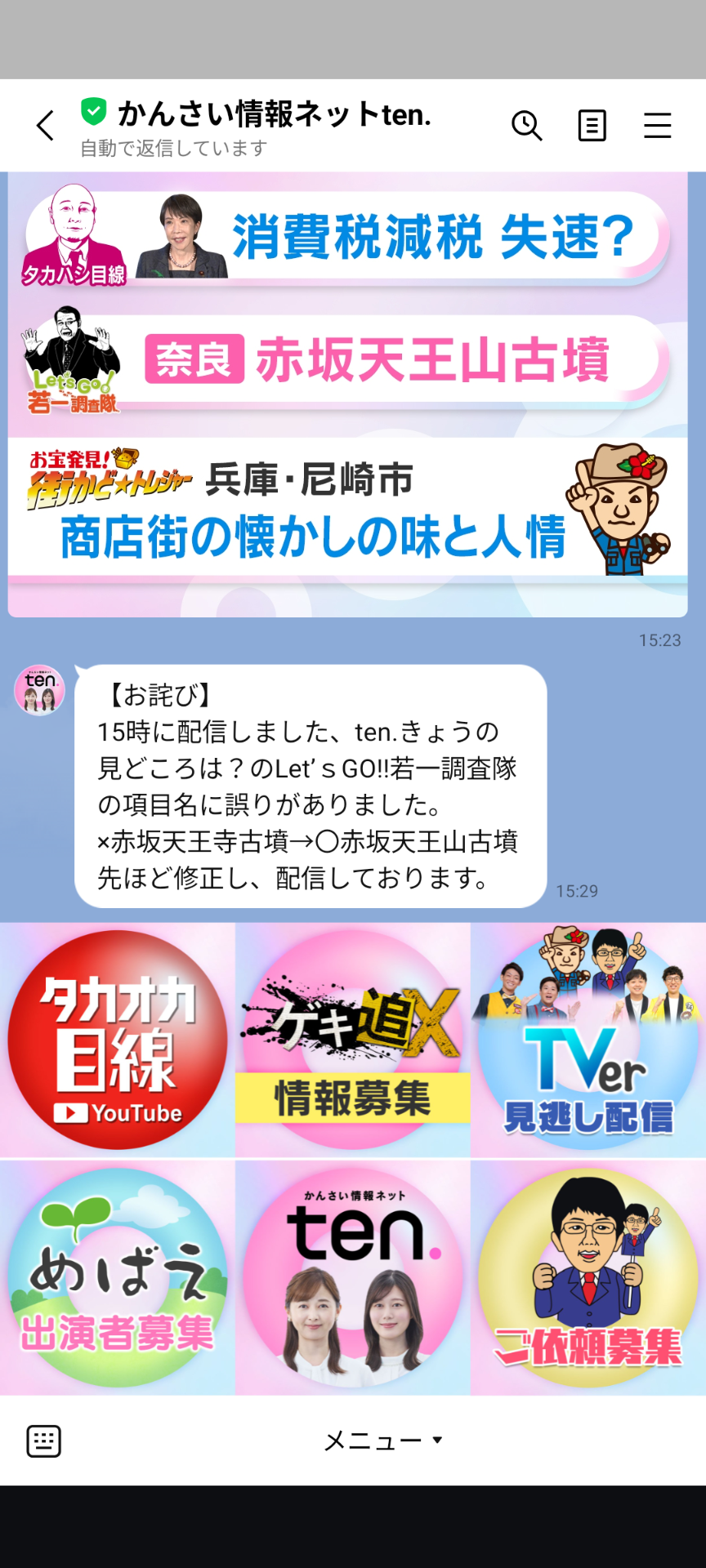Go back from the chat
Image resolution: width=706 pixels, height=1568 pixels.
coord(46,126)
